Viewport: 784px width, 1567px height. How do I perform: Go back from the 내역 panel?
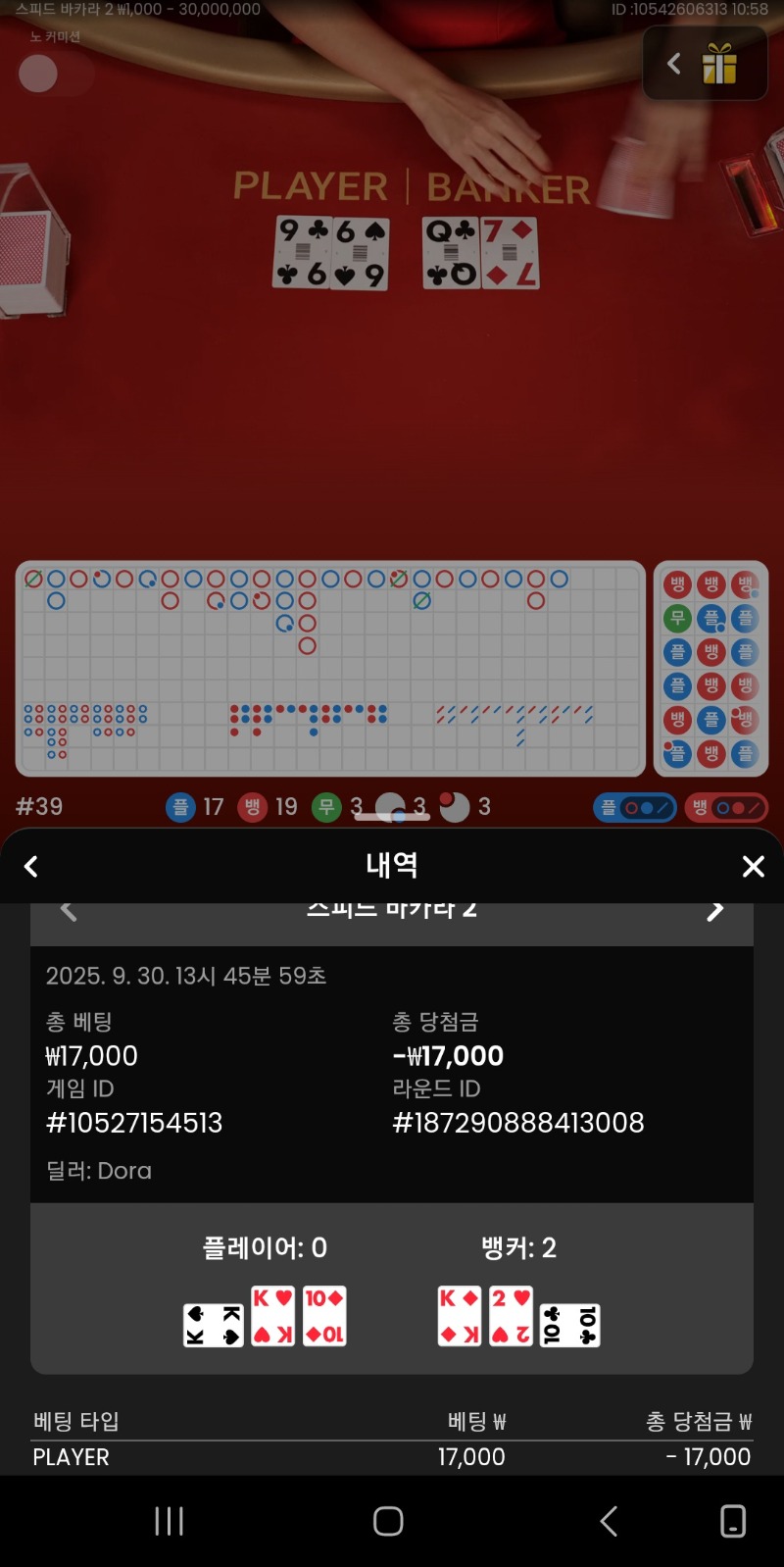(31, 866)
